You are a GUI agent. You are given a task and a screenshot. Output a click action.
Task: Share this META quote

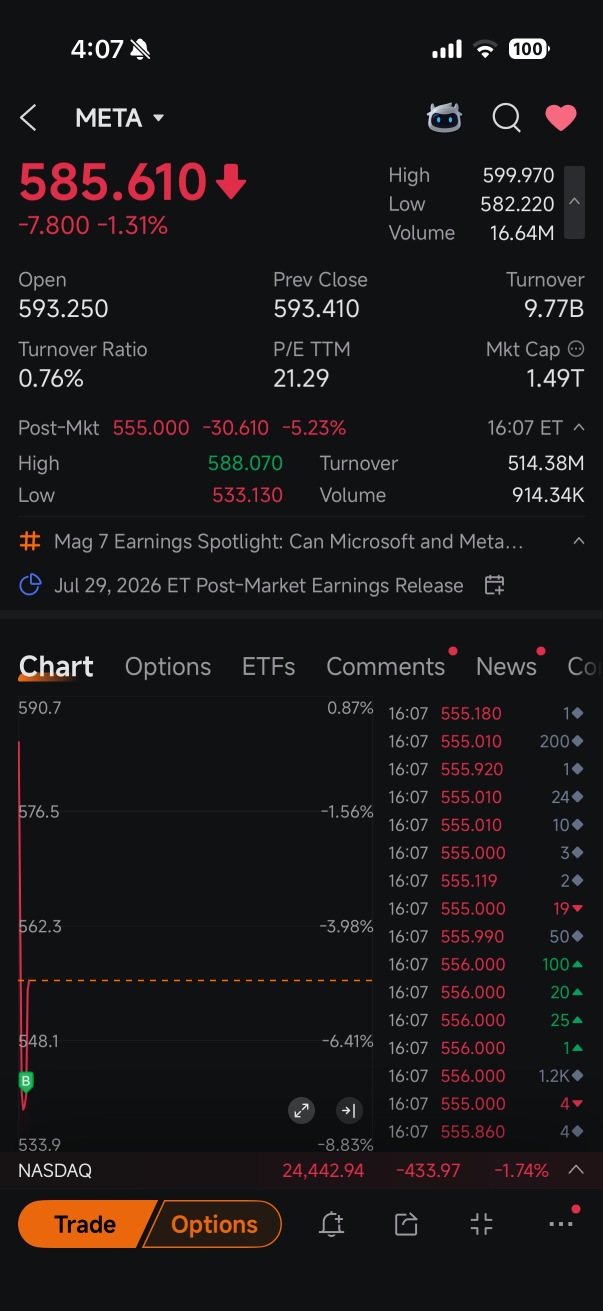tap(406, 1224)
